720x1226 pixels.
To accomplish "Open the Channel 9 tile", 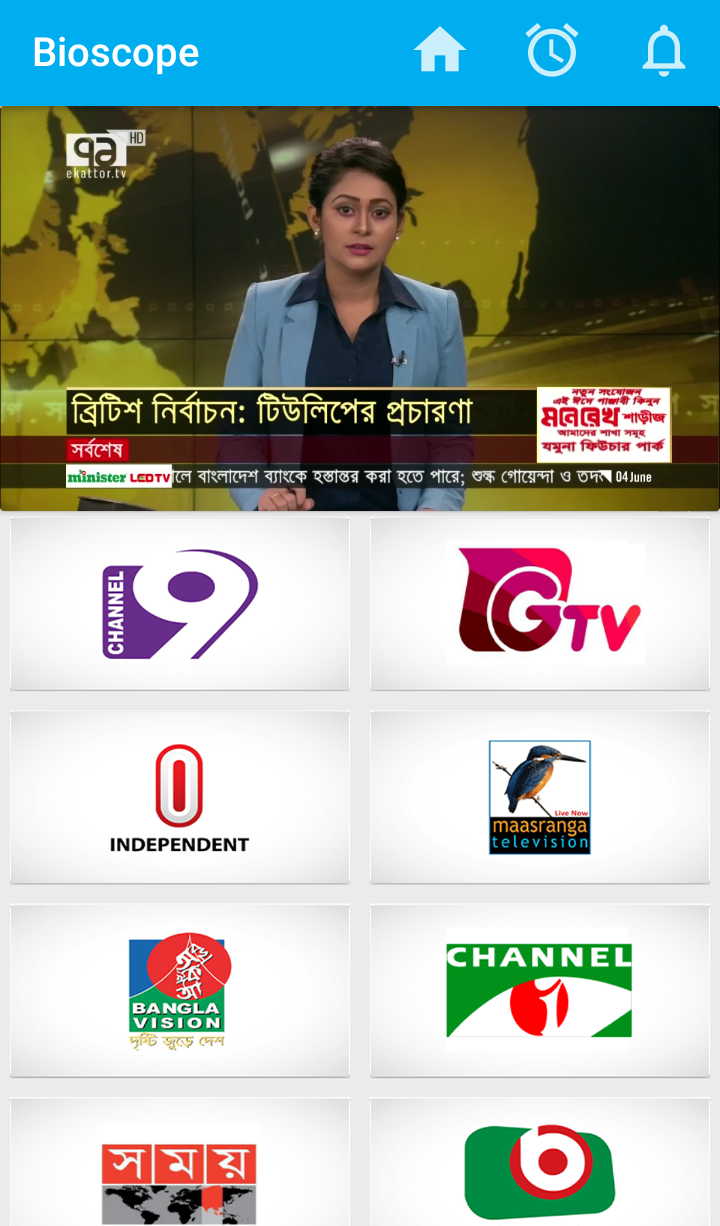I will click(180, 603).
